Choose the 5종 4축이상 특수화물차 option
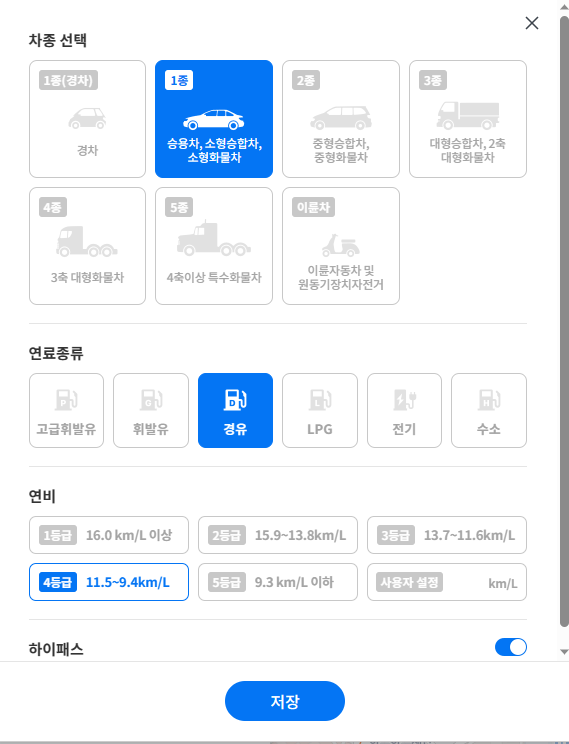The width and height of the screenshot is (569, 744). click(214, 246)
